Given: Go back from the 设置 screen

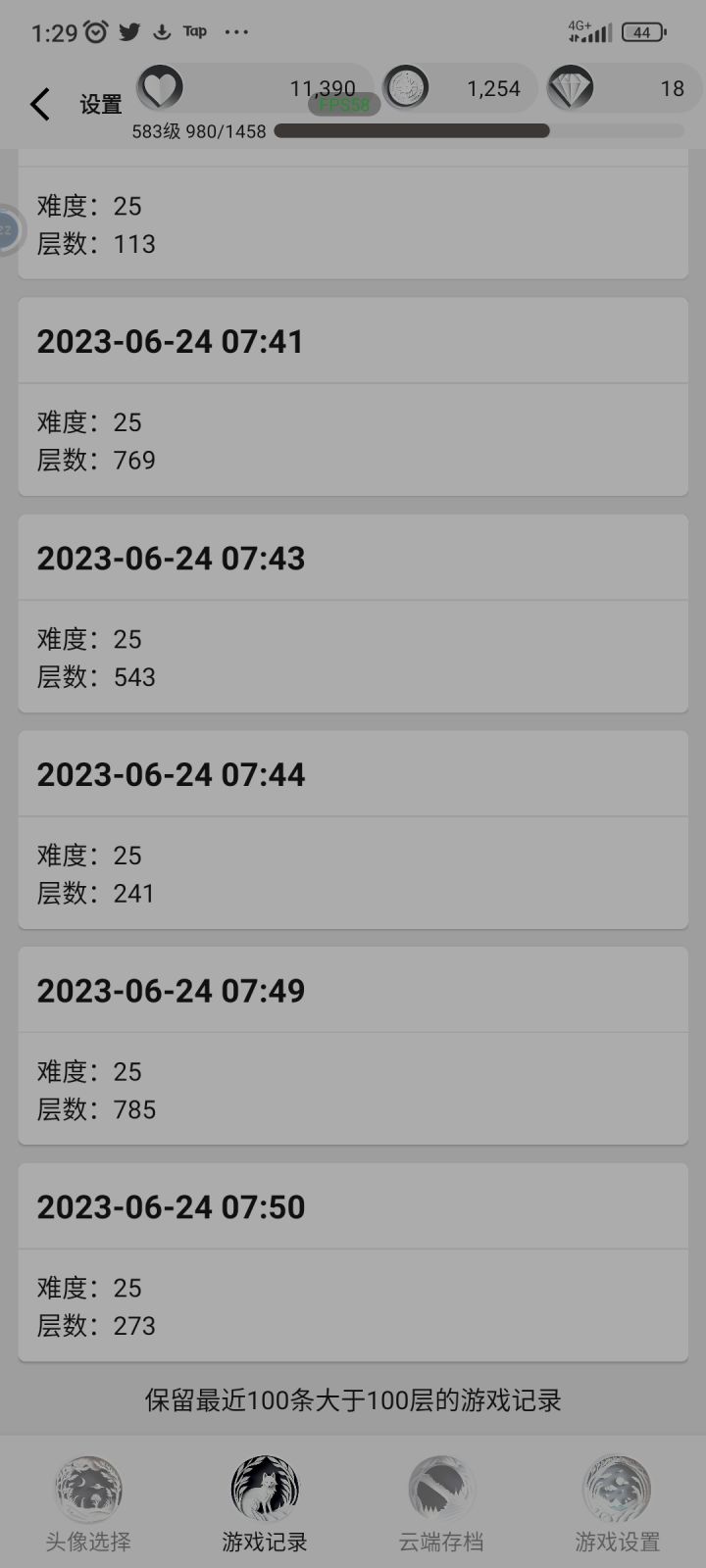Looking at the screenshot, I should point(40,104).
